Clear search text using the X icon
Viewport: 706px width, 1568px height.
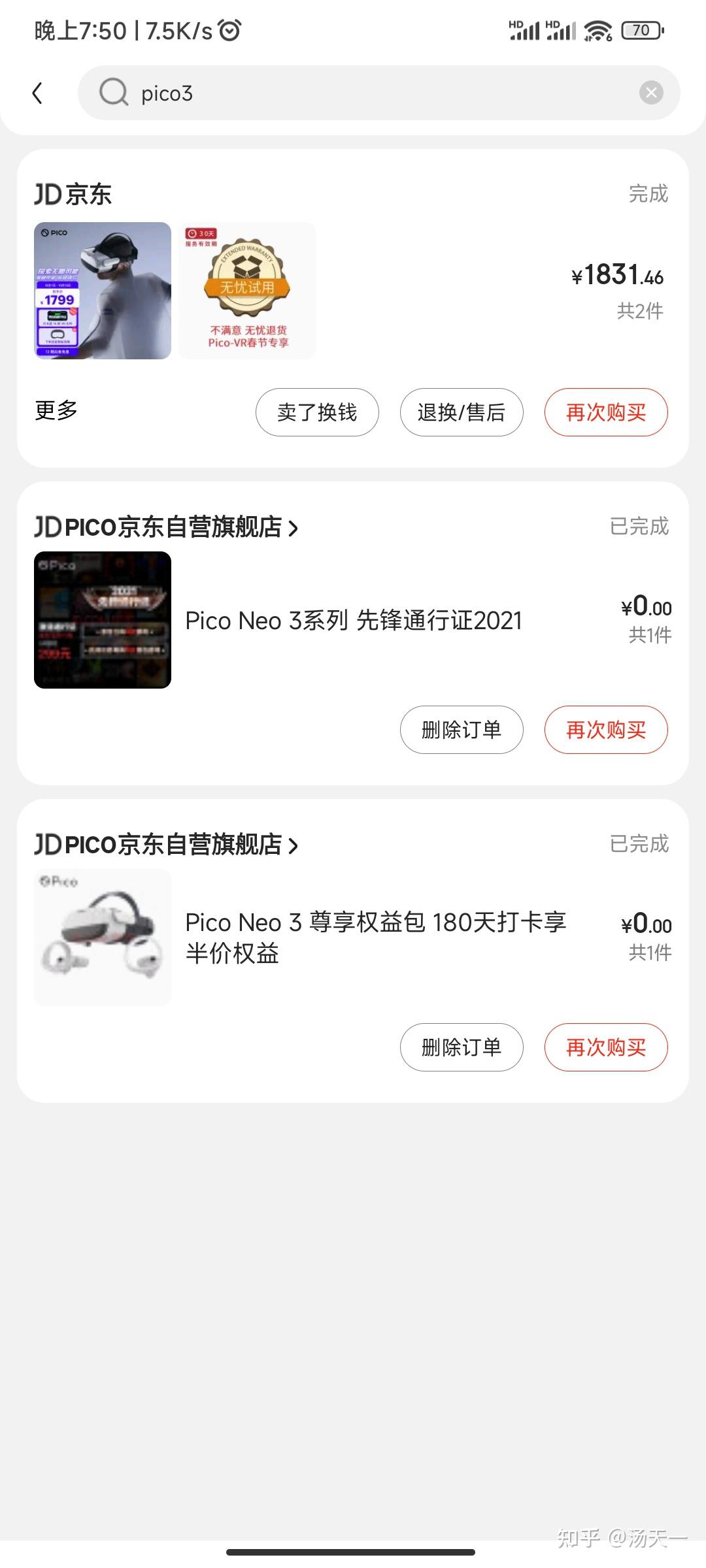pos(651,91)
